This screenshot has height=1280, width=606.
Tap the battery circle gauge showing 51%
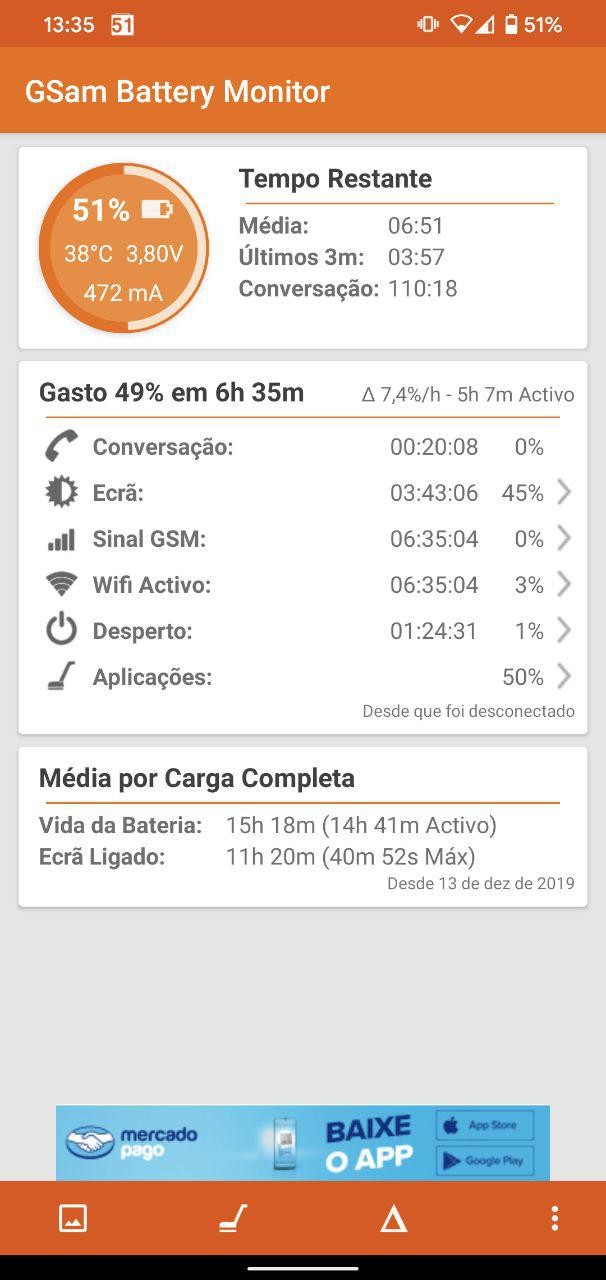click(123, 249)
